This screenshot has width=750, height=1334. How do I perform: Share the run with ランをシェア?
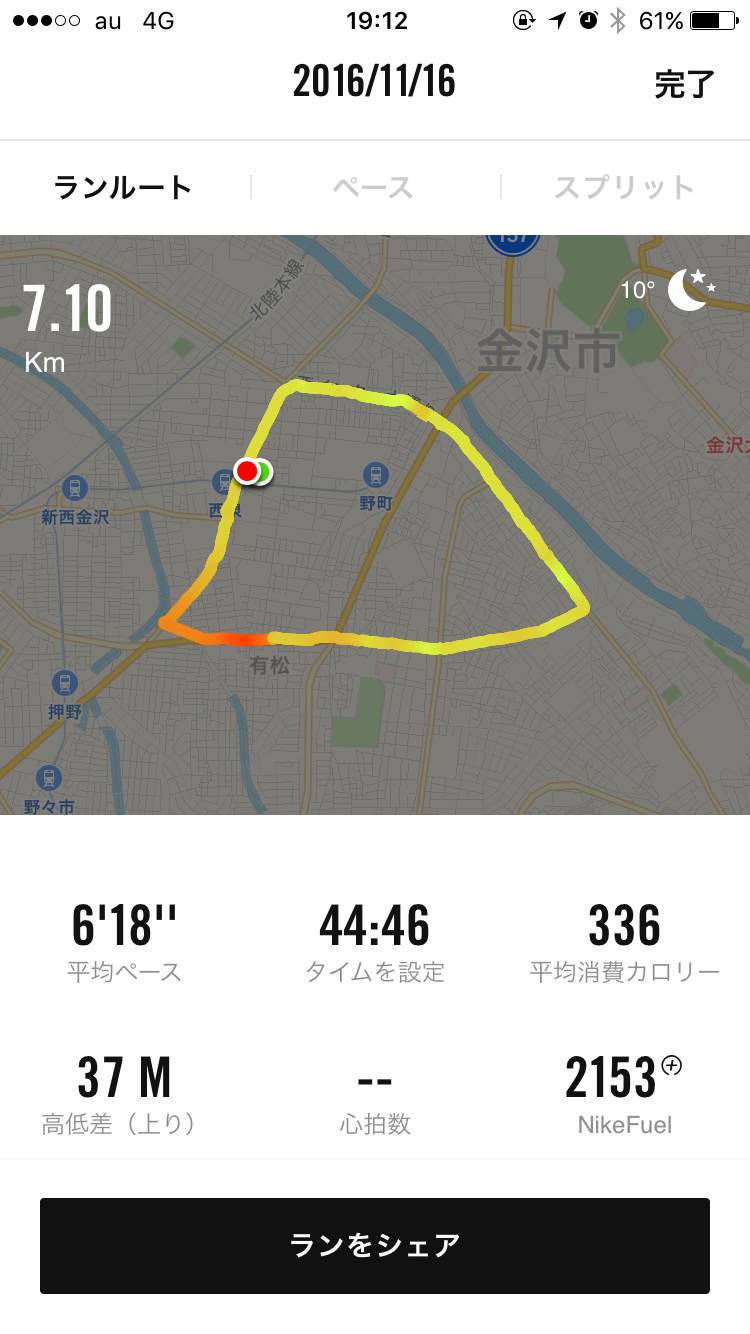pyautogui.click(x=375, y=1246)
